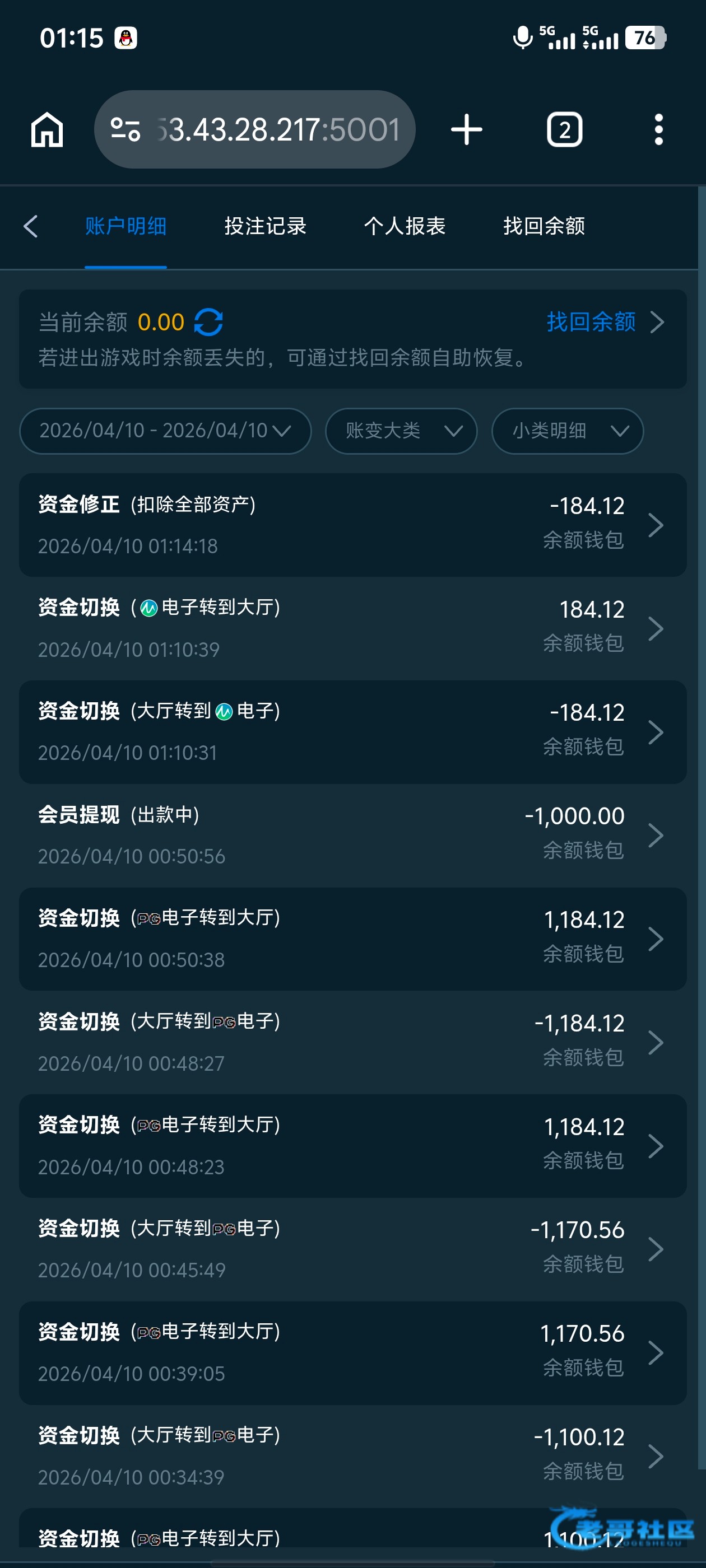Refresh the current balance
The height and width of the screenshot is (1568, 706).
click(x=208, y=322)
